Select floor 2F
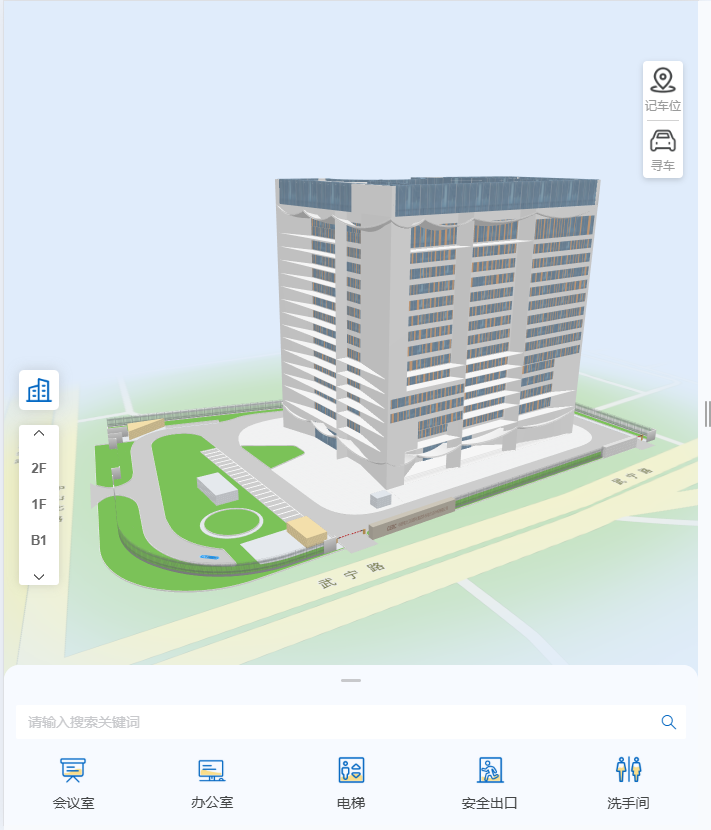The width and height of the screenshot is (711, 830). click(x=39, y=468)
